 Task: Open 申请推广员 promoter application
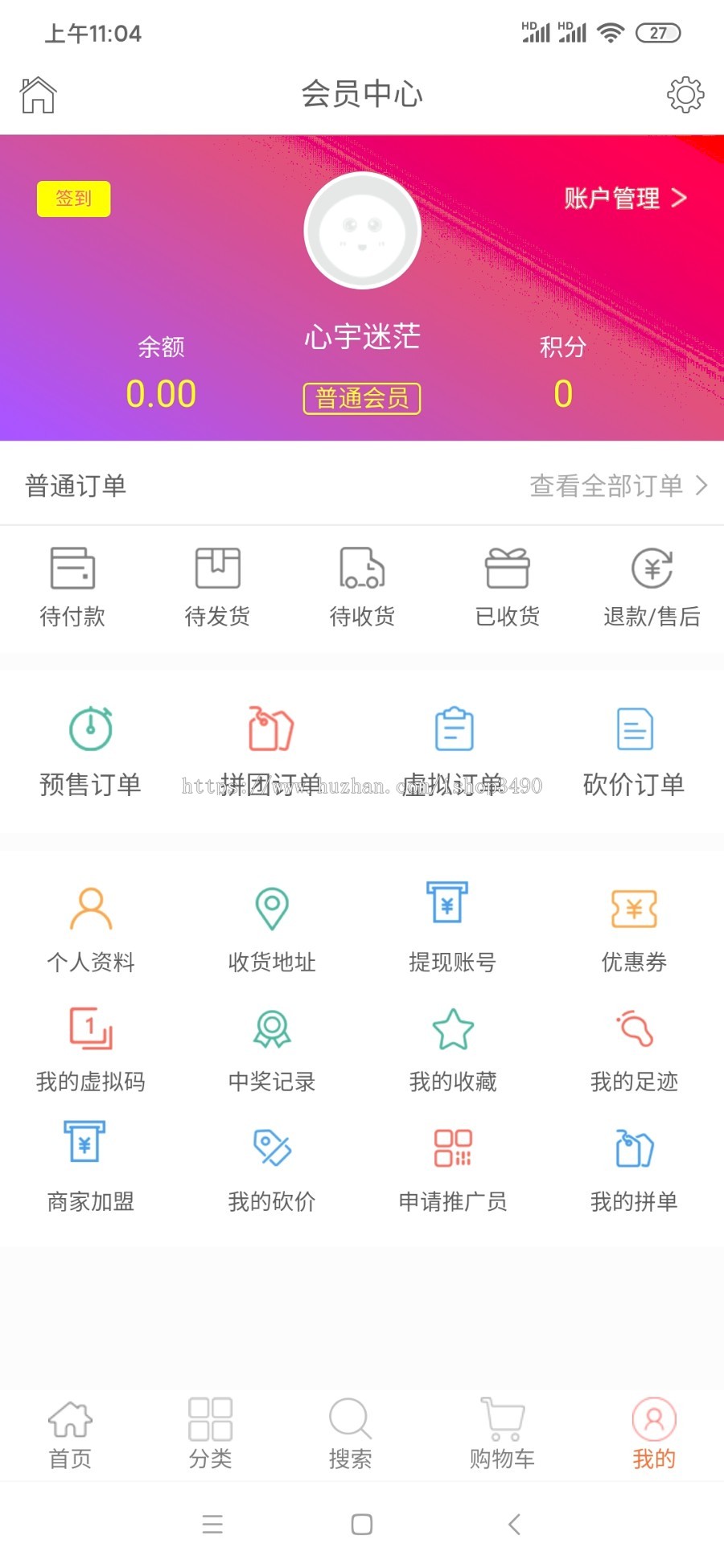pos(452,1170)
